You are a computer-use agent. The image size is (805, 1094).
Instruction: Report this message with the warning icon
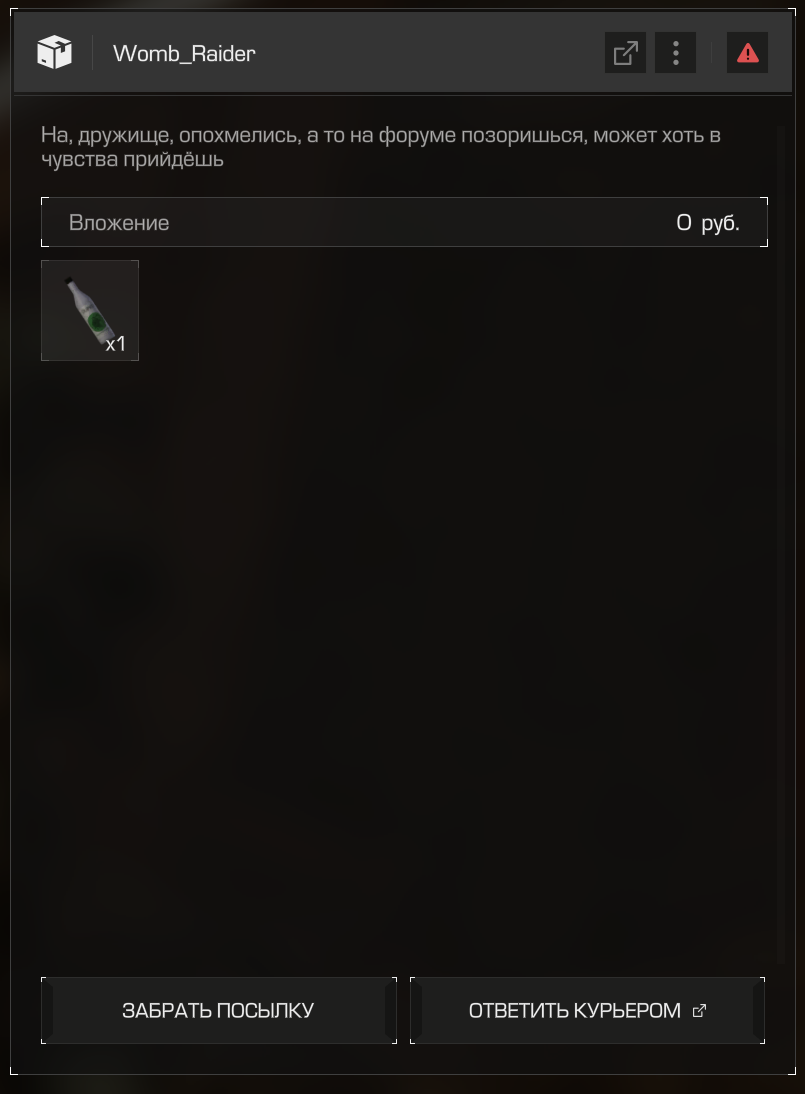click(x=747, y=53)
